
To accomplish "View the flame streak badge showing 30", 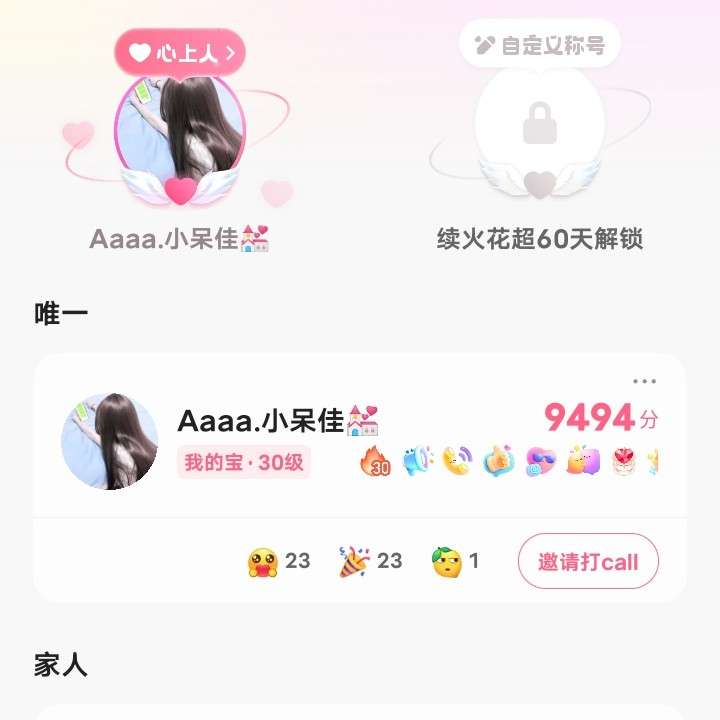I will [376, 461].
